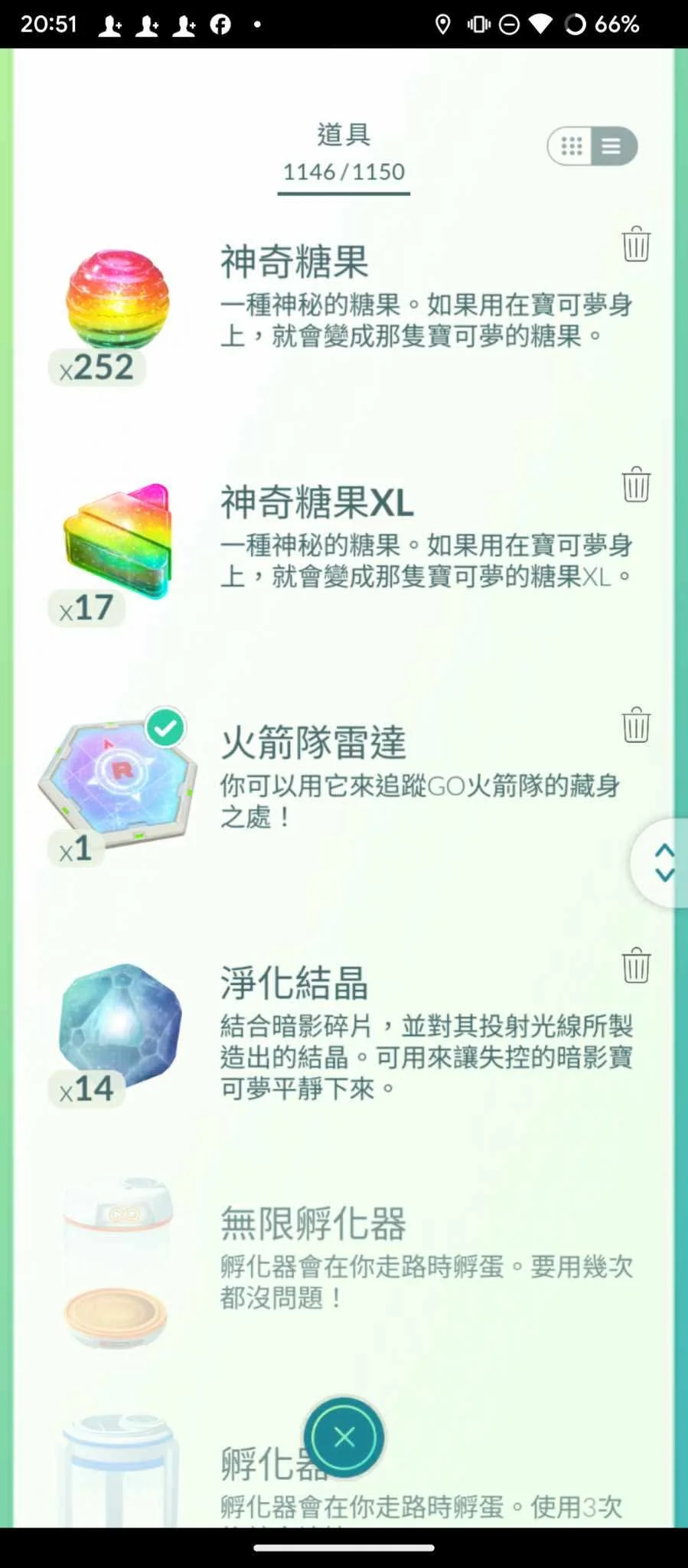
Task: Discard 神奇糖果 using its trash icon
Action: pos(636,244)
